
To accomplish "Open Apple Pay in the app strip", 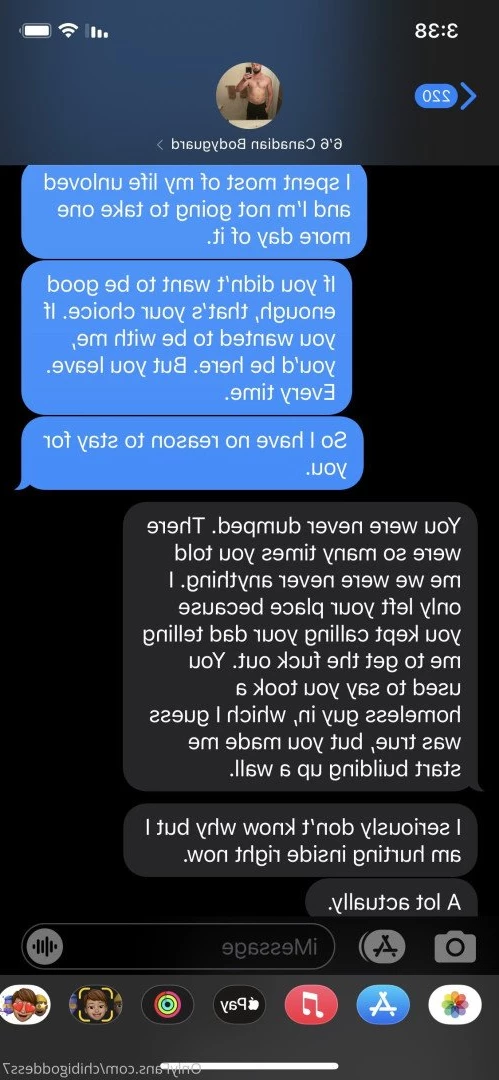I will click(239, 1005).
